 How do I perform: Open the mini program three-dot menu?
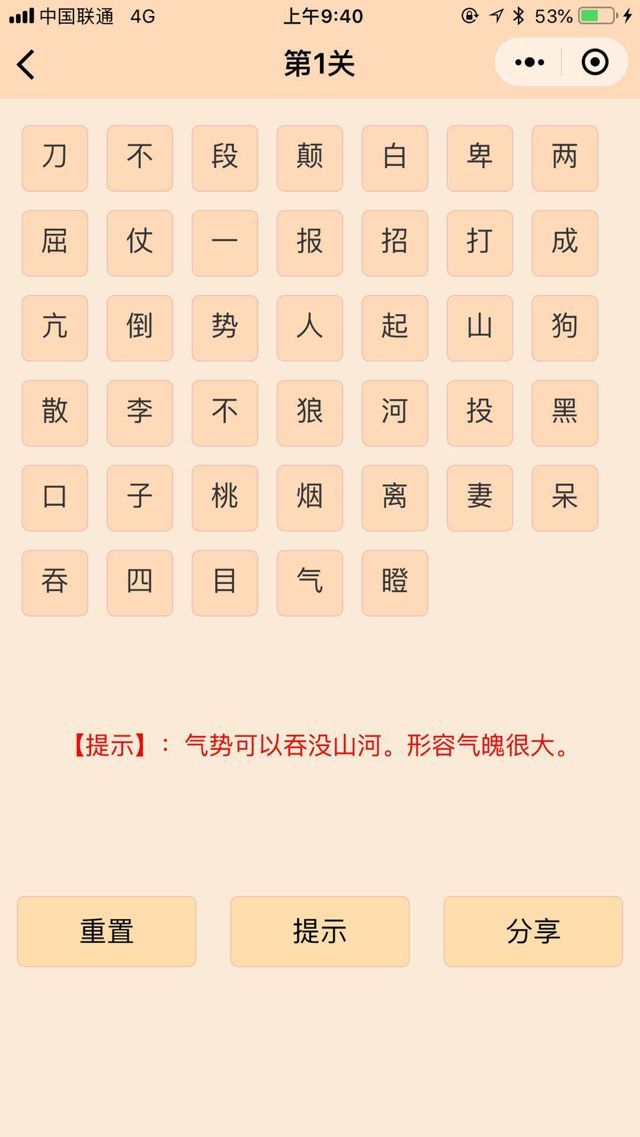click(x=529, y=63)
